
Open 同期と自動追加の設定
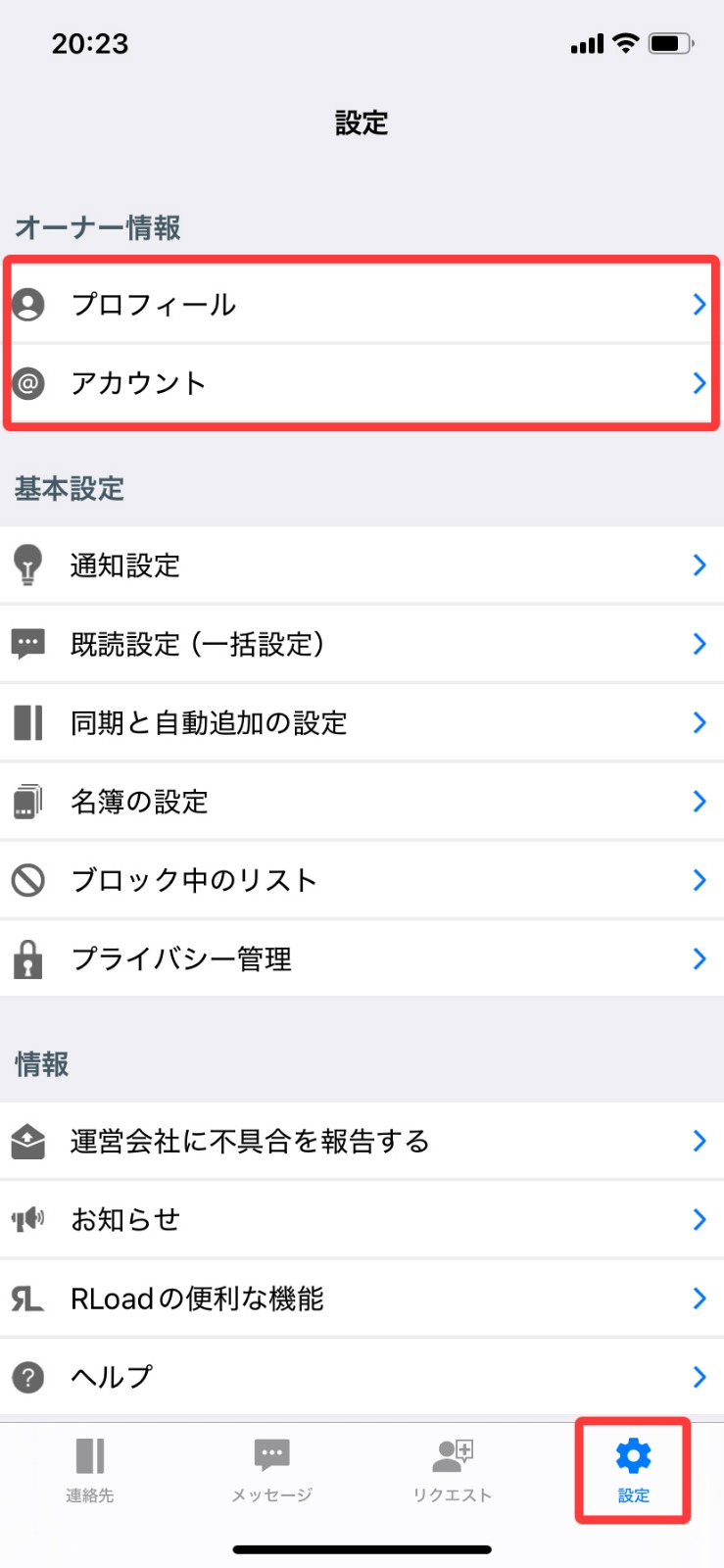pos(362,722)
